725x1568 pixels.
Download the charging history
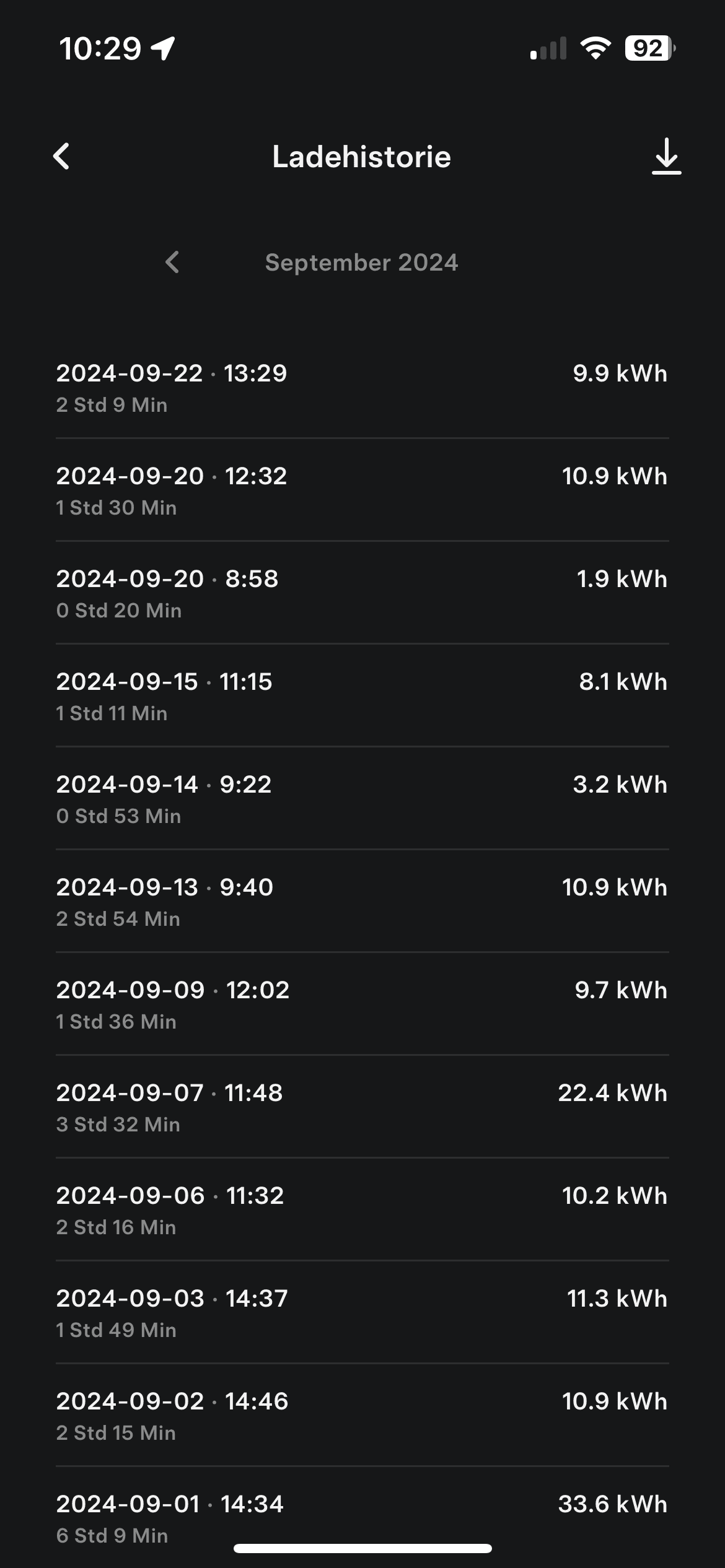click(666, 156)
